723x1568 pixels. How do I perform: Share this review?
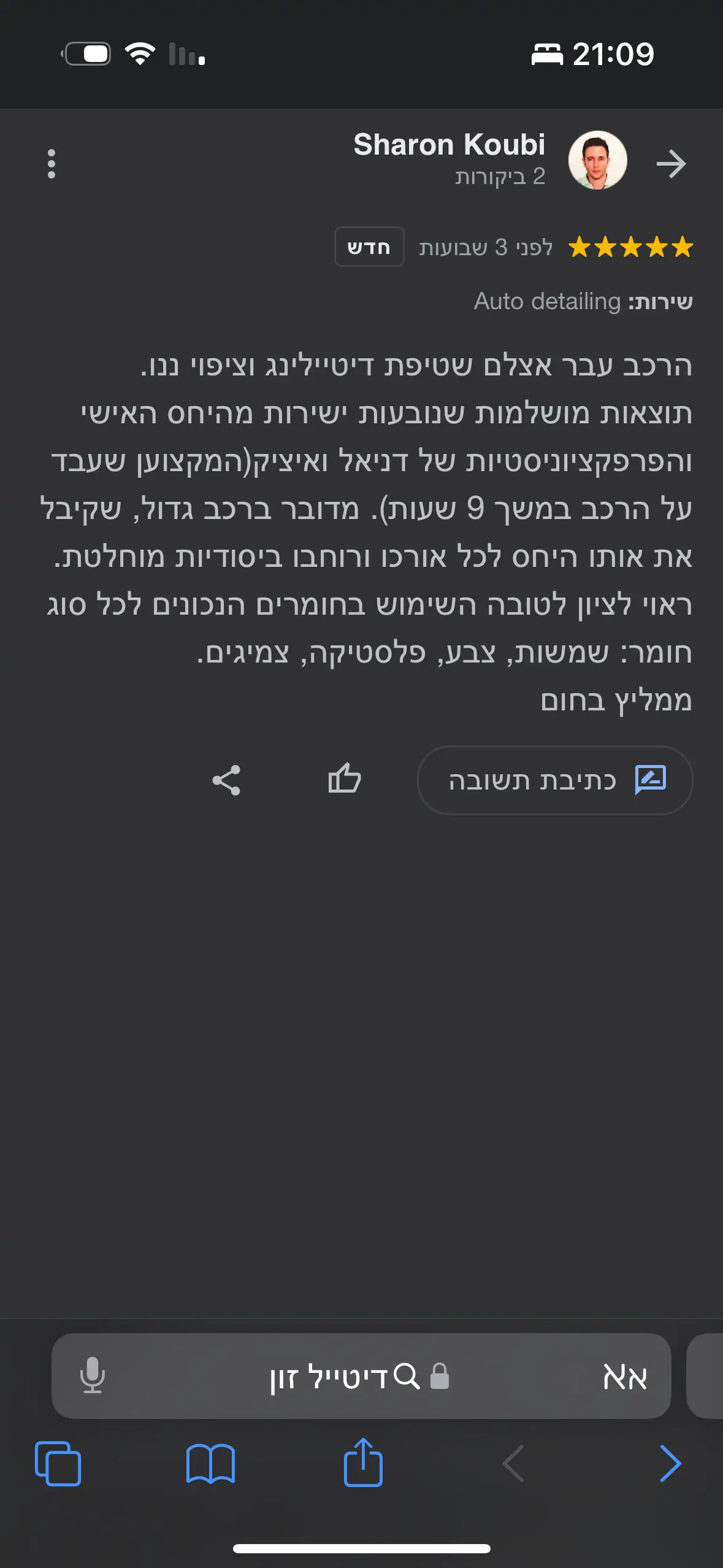226,780
